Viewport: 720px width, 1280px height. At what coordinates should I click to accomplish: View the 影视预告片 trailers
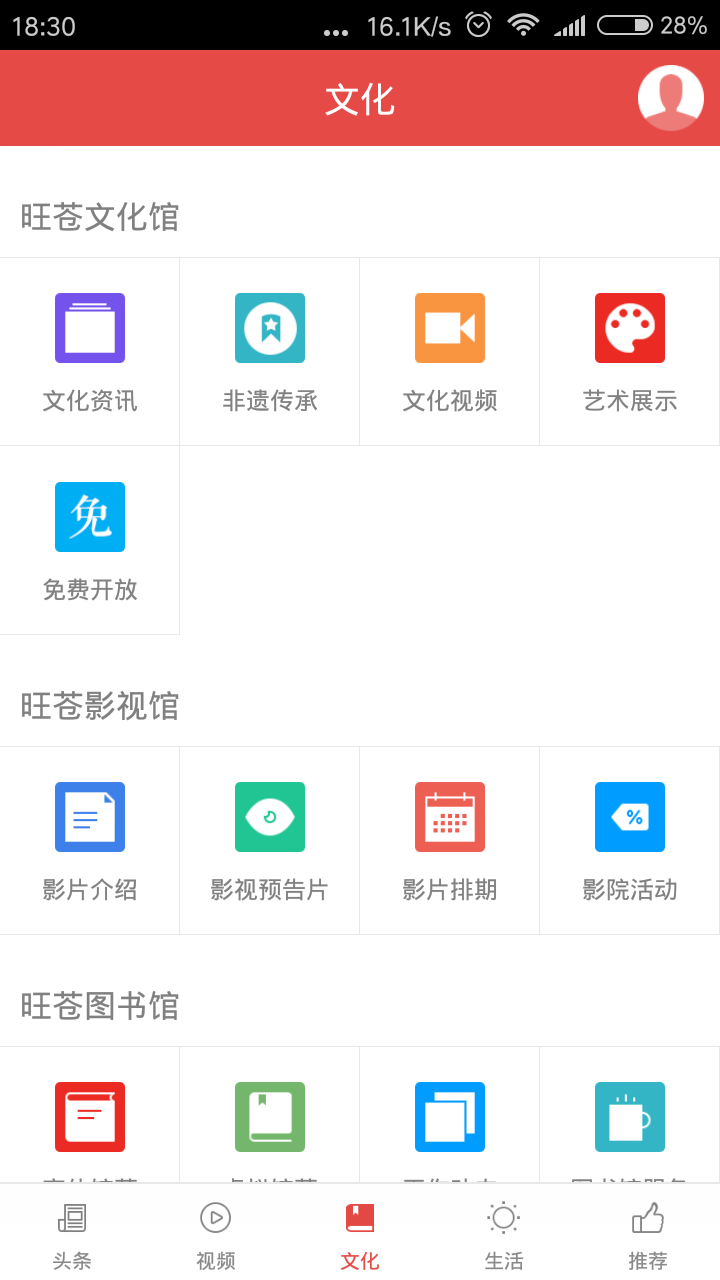pos(270,841)
